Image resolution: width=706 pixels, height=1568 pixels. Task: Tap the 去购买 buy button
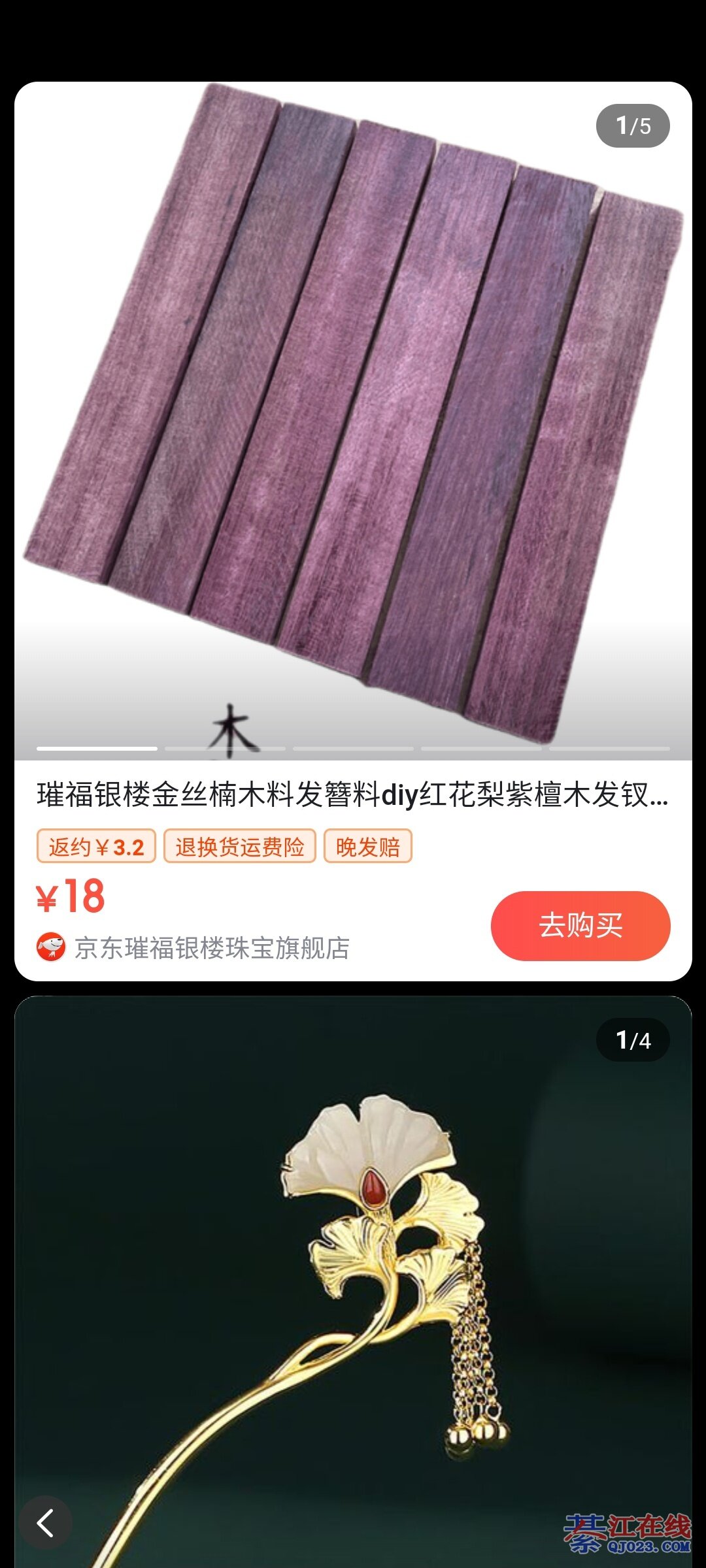pyautogui.click(x=580, y=925)
